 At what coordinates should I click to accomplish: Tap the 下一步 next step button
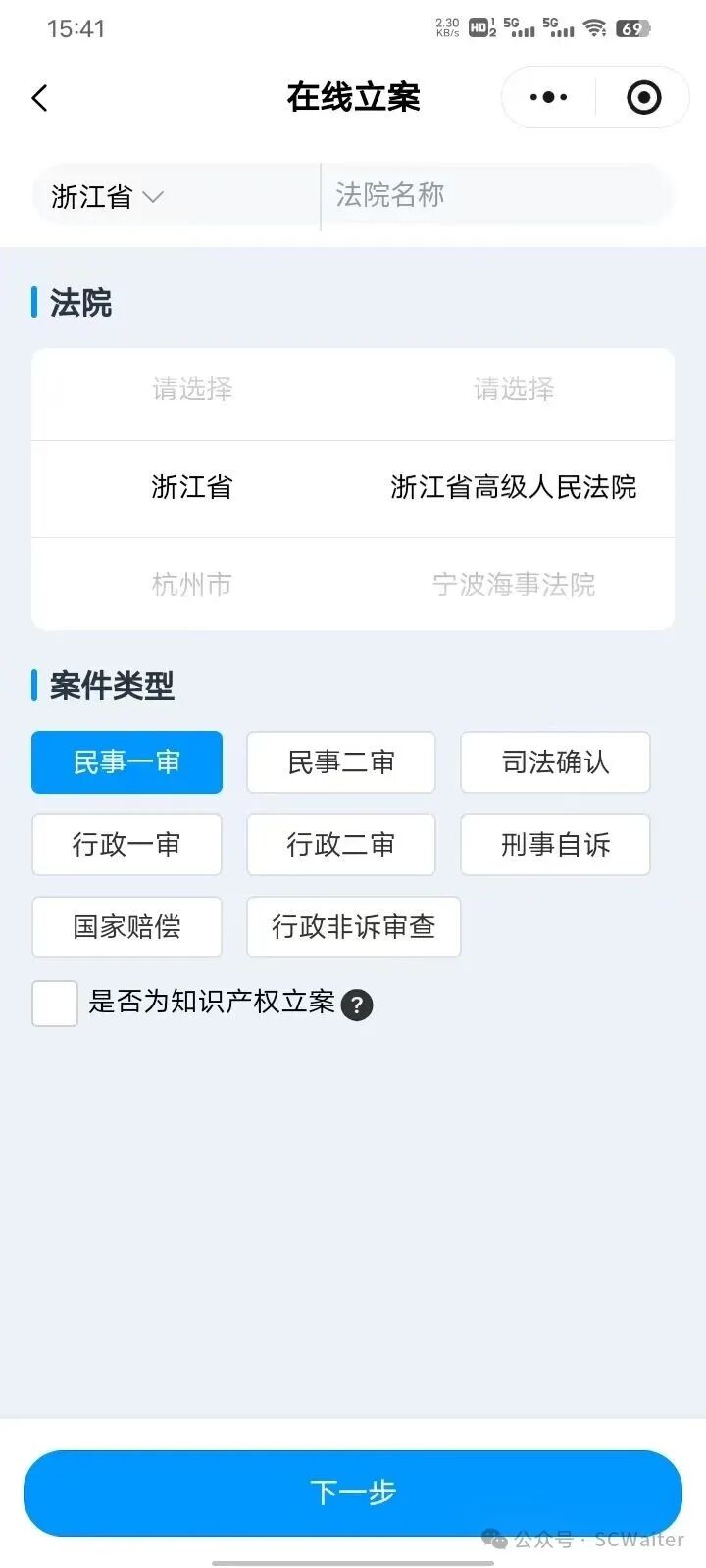353,1493
